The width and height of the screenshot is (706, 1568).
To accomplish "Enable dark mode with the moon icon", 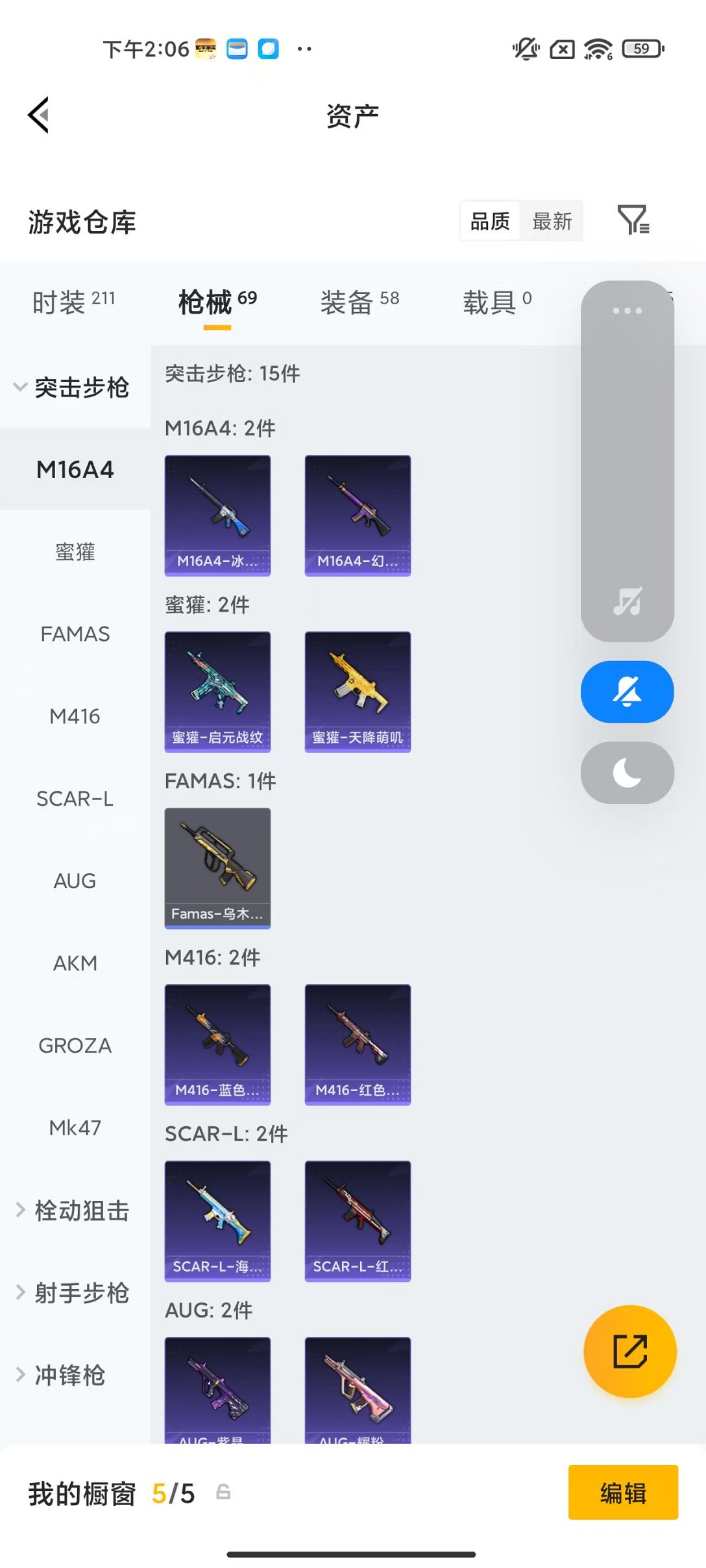I will pyautogui.click(x=626, y=772).
